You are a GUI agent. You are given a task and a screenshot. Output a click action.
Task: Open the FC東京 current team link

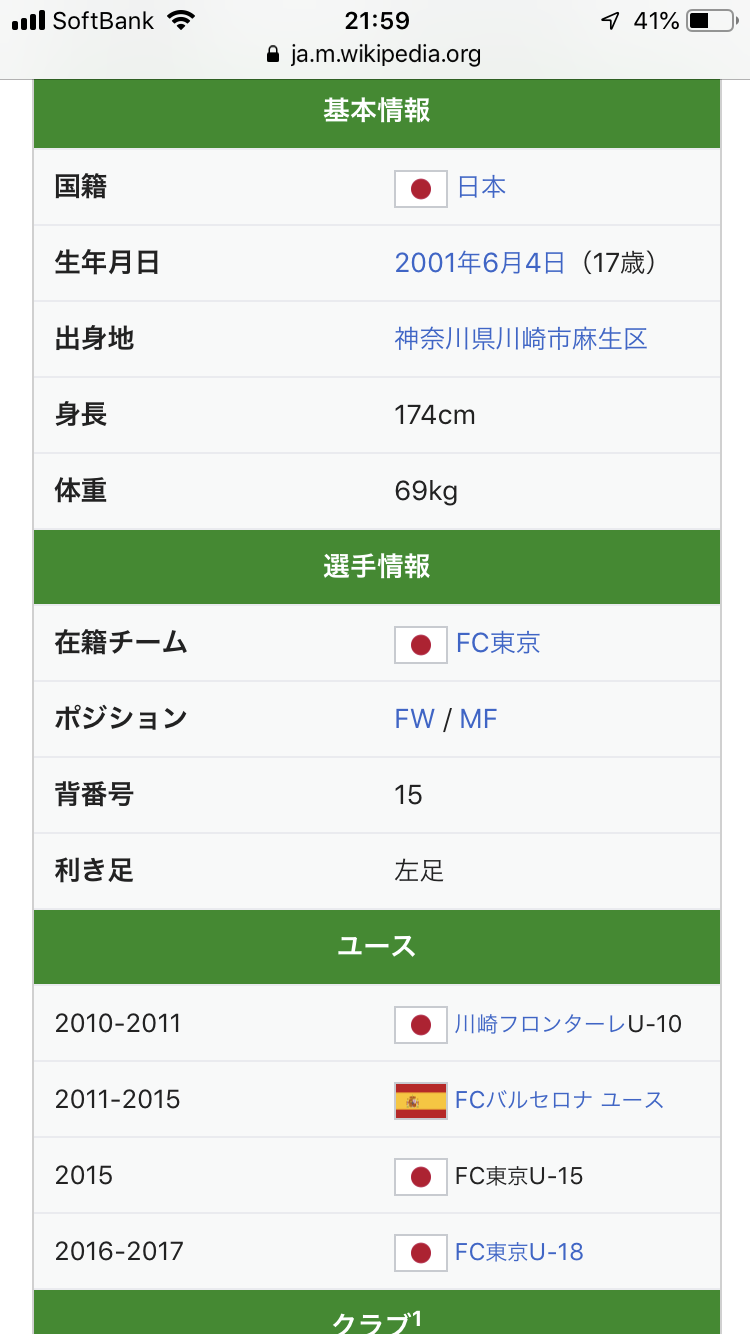(498, 643)
